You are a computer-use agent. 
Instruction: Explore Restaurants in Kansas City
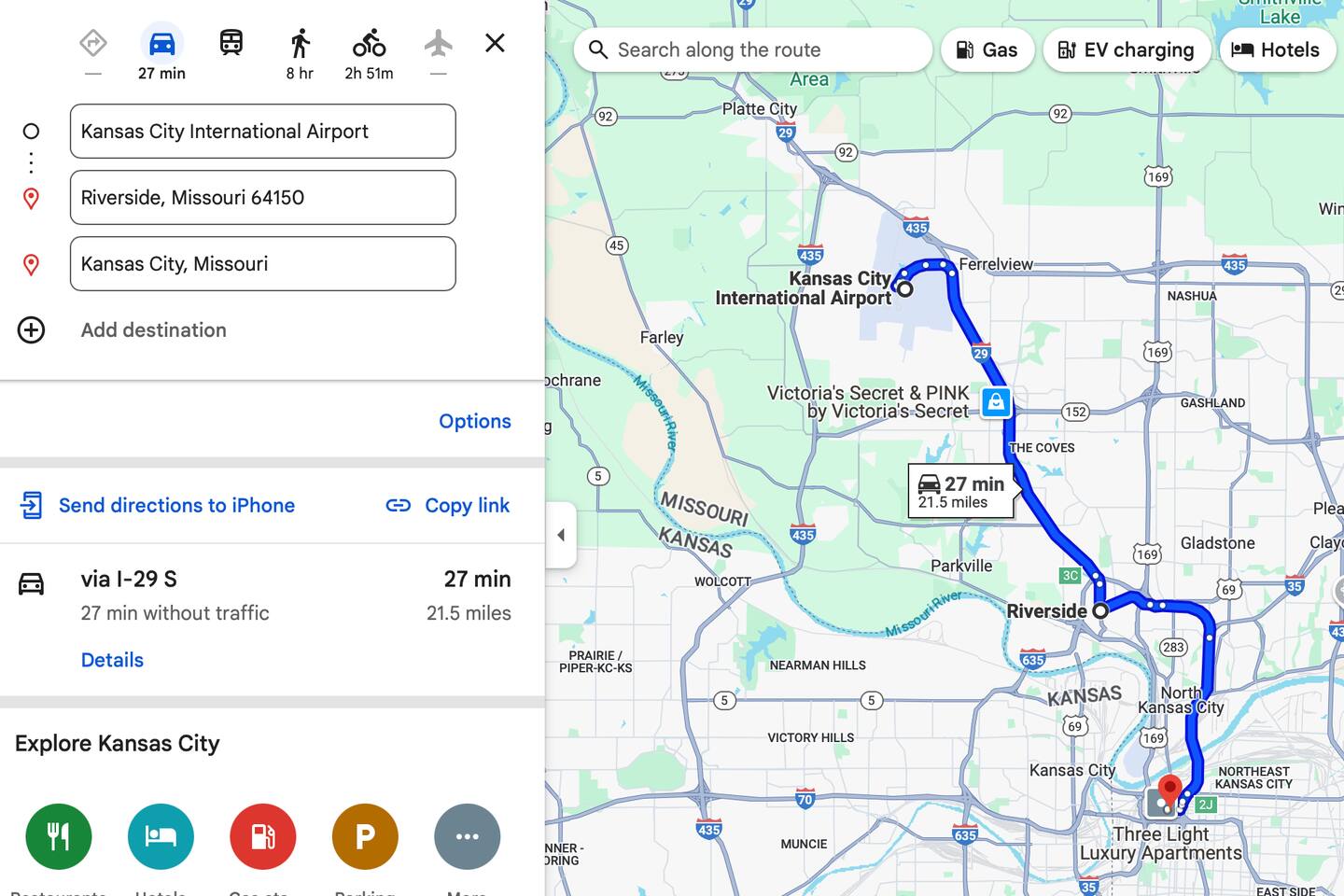tap(59, 836)
